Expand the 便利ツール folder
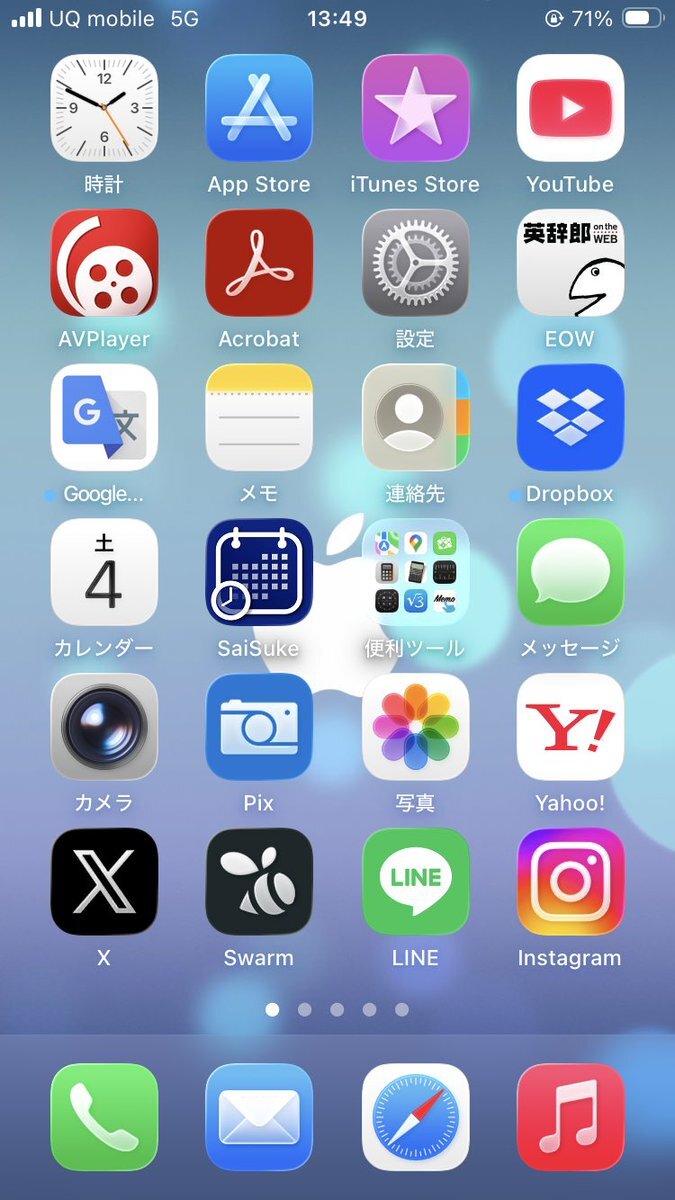This screenshot has width=675, height=1200. click(x=415, y=572)
